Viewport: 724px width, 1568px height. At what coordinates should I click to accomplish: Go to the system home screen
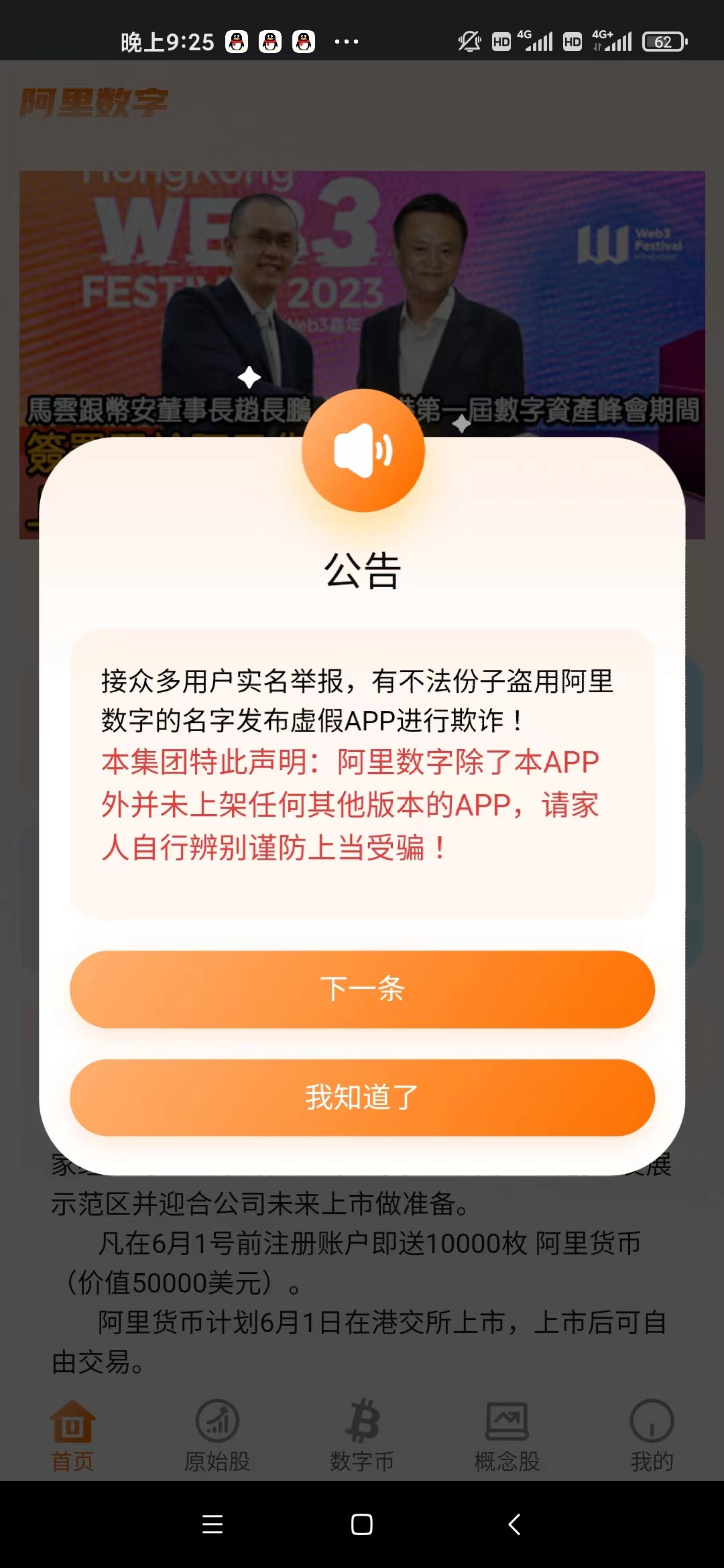362,1524
